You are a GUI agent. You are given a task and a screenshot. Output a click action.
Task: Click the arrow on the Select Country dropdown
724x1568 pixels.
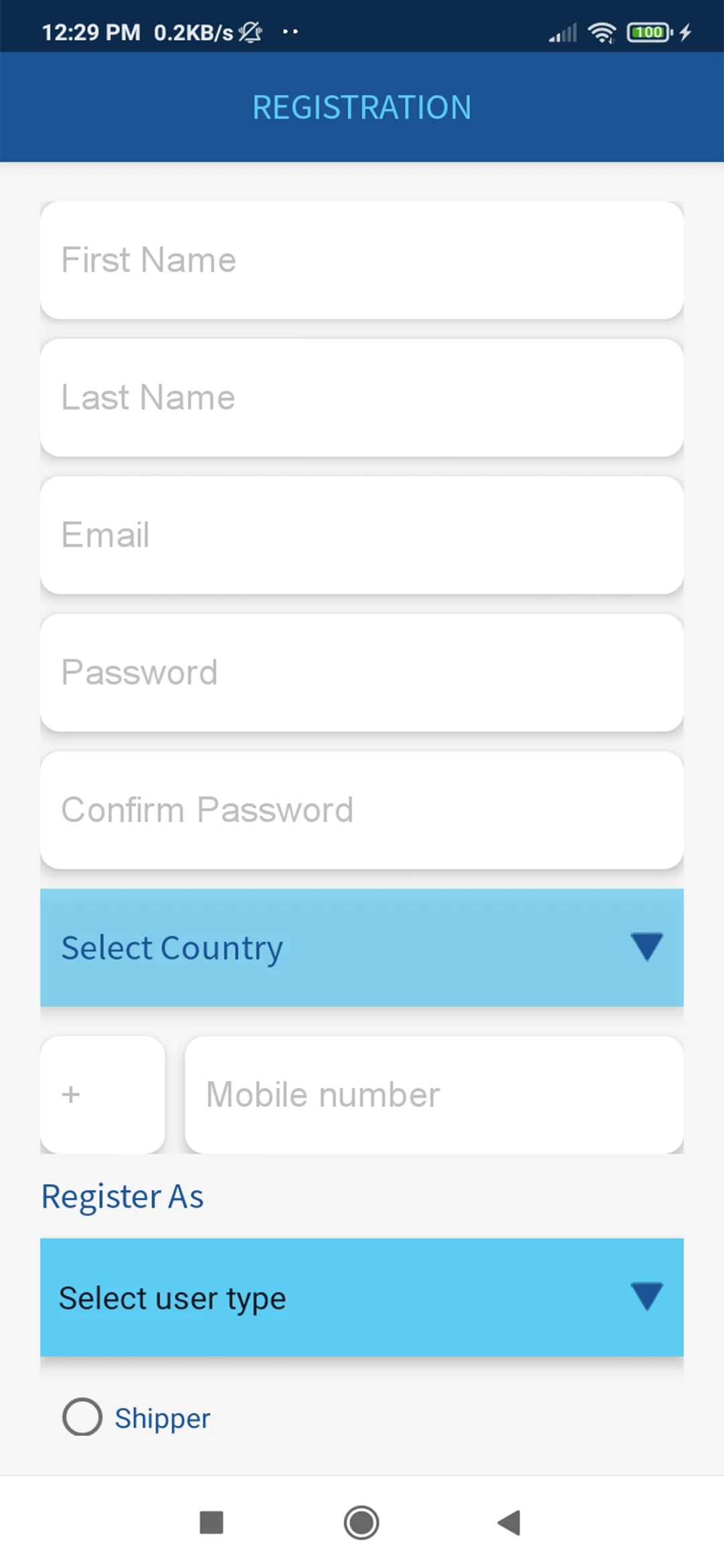click(x=646, y=947)
